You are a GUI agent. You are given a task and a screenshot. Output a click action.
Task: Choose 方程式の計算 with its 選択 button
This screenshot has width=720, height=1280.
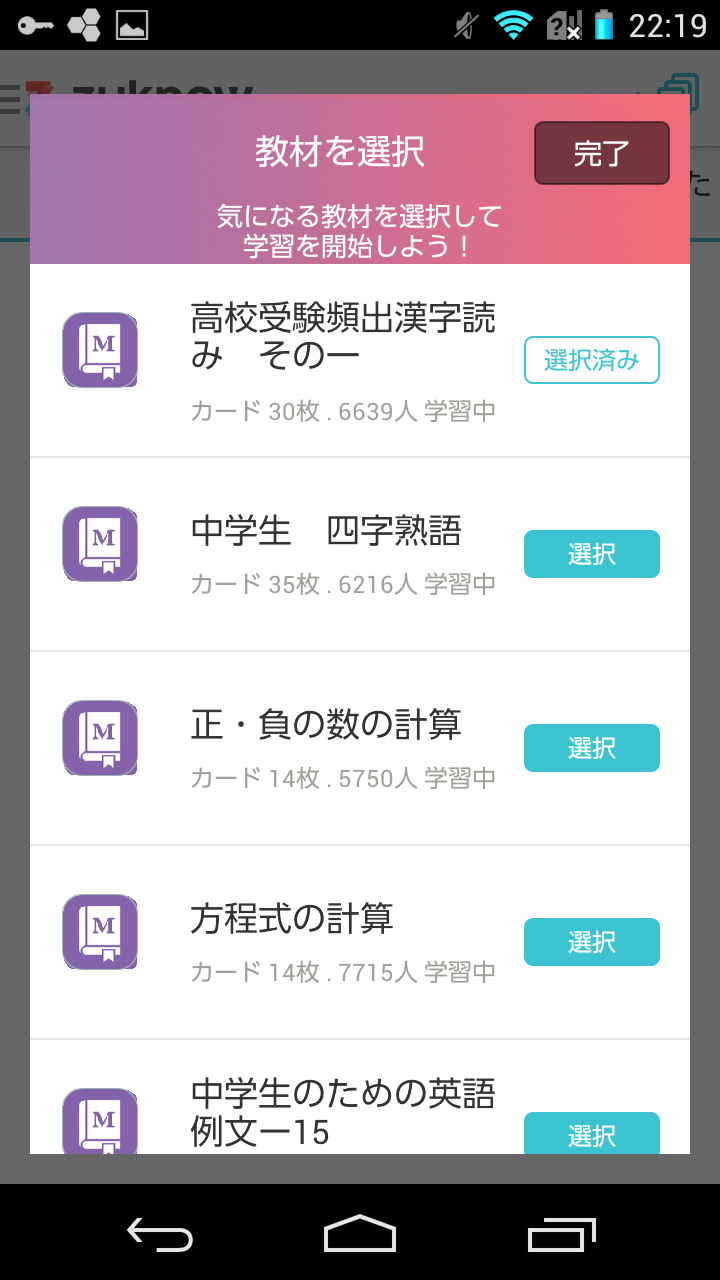pos(592,942)
